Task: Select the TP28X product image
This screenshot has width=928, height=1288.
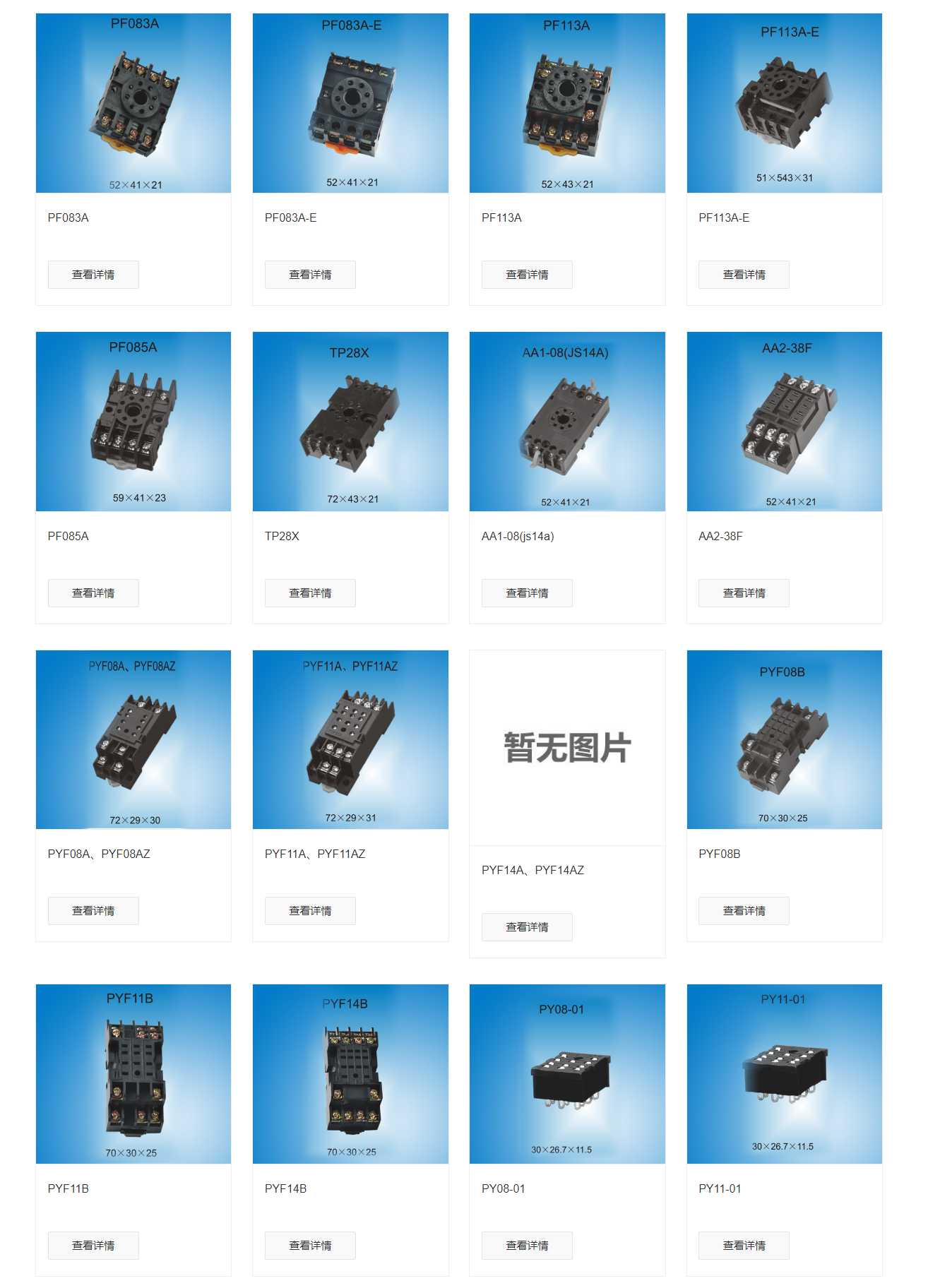Action: click(x=350, y=422)
